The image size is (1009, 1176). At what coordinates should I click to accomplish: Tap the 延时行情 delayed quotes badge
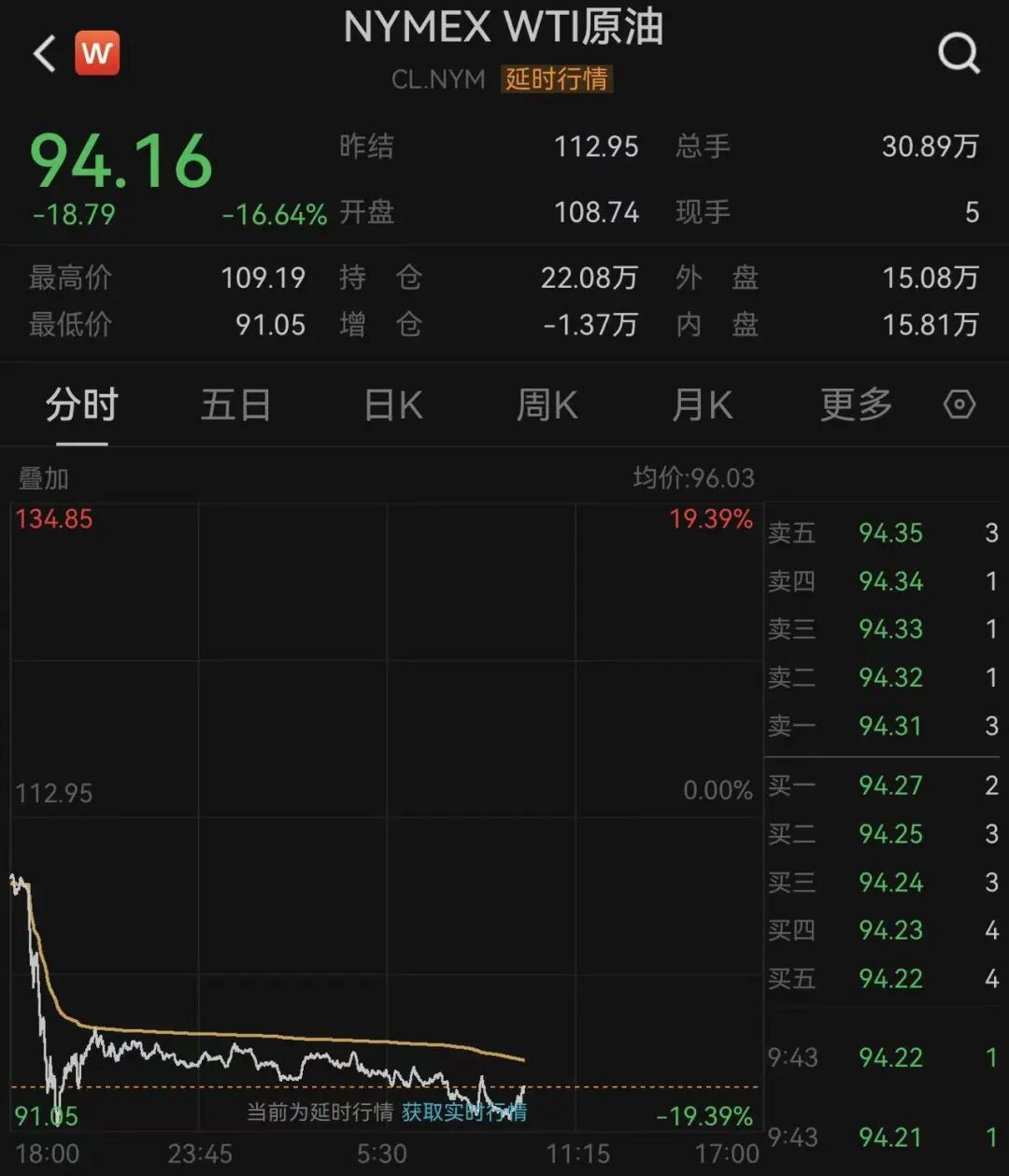pos(557,81)
